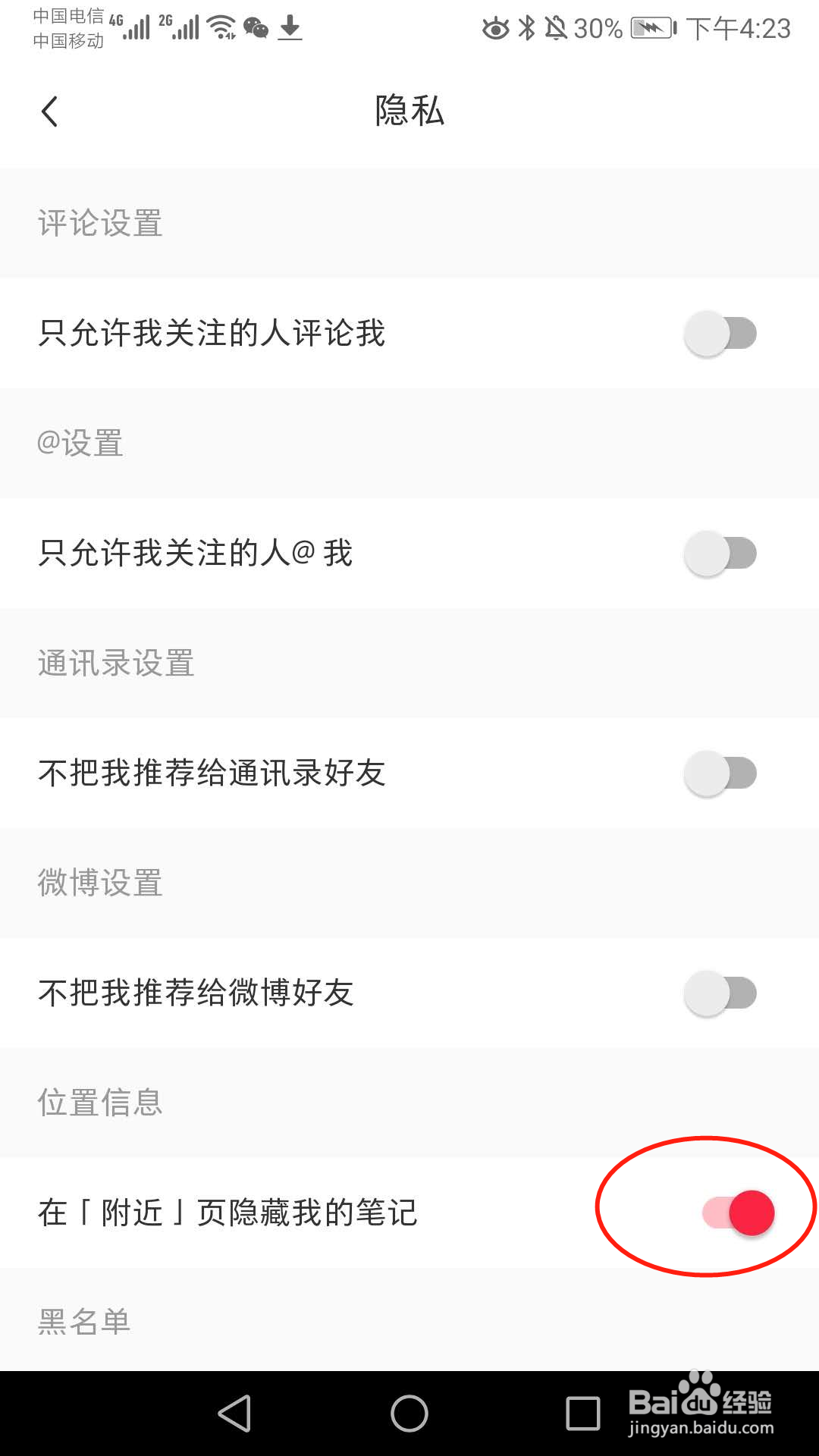Tap the Wi-Fi signal icon
The width and height of the screenshot is (819, 1456).
[220, 28]
